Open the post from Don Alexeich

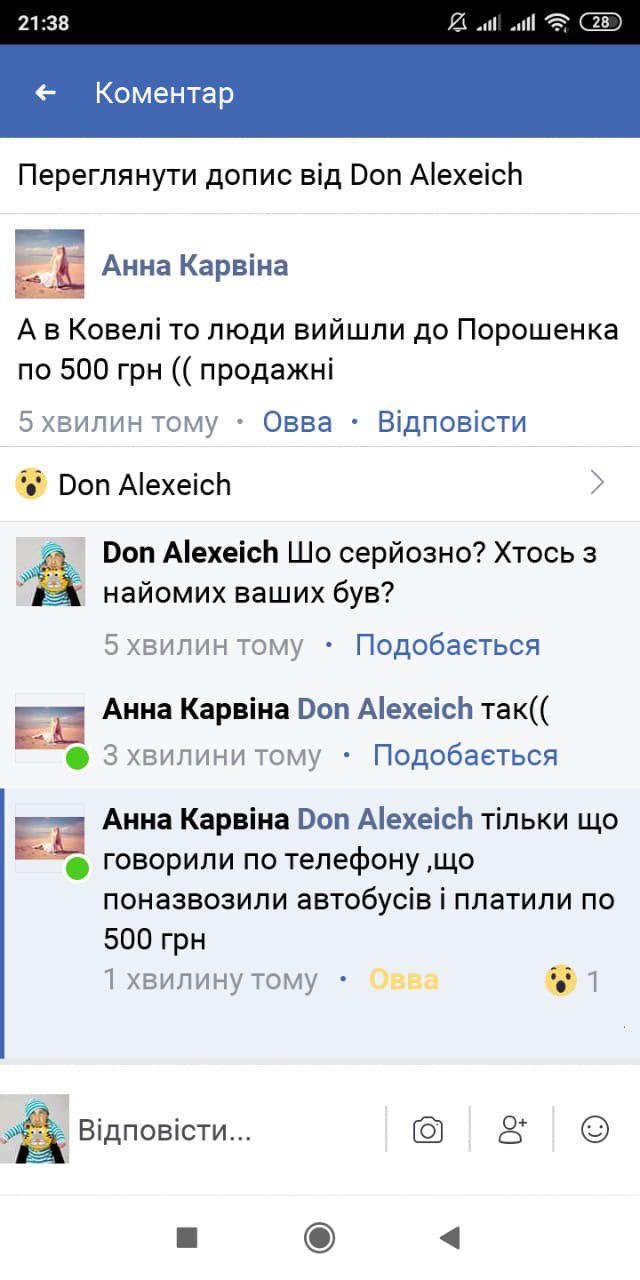point(270,175)
